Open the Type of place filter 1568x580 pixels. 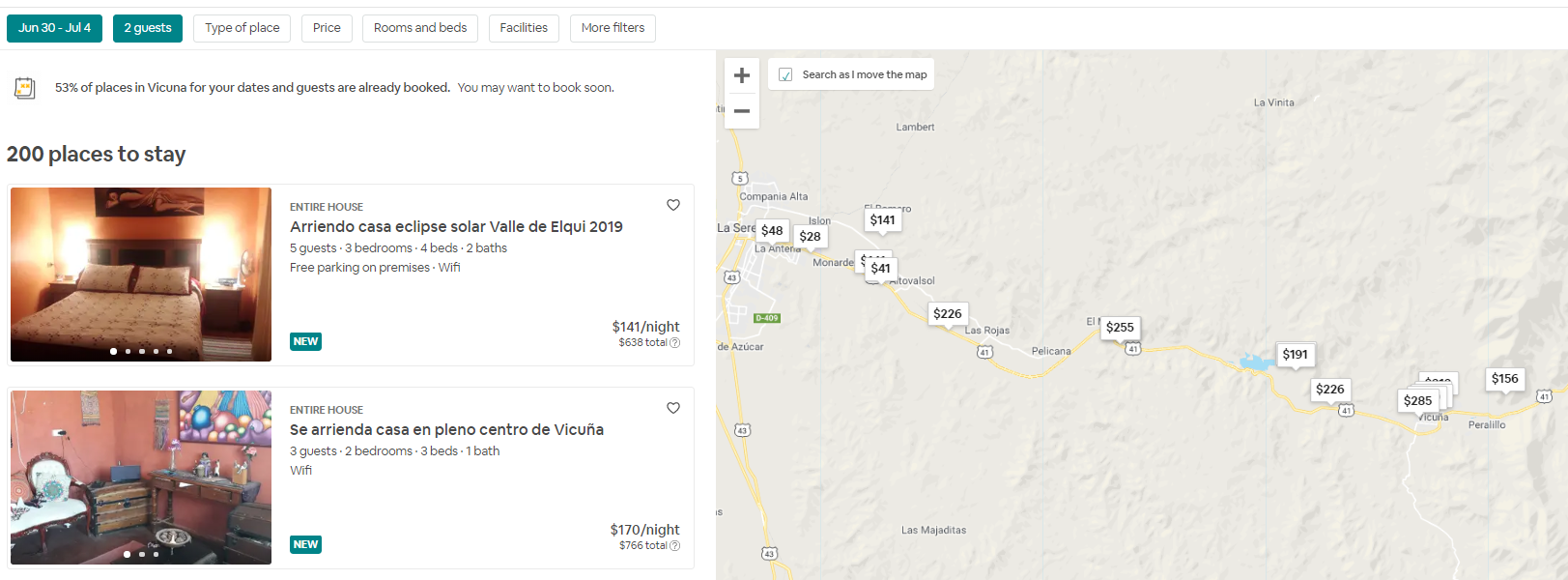[242, 28]
